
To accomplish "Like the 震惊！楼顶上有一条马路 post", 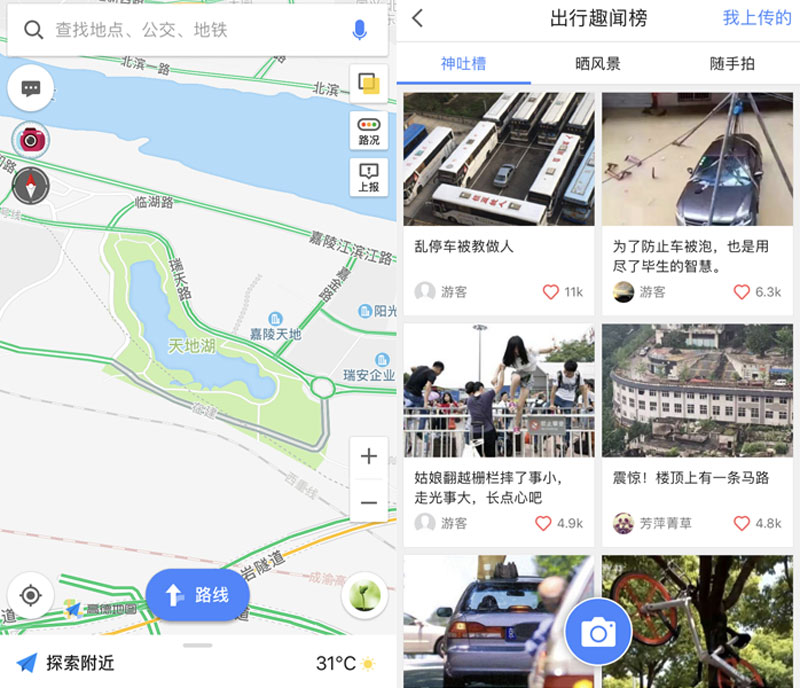I will [x=742, y=523].
